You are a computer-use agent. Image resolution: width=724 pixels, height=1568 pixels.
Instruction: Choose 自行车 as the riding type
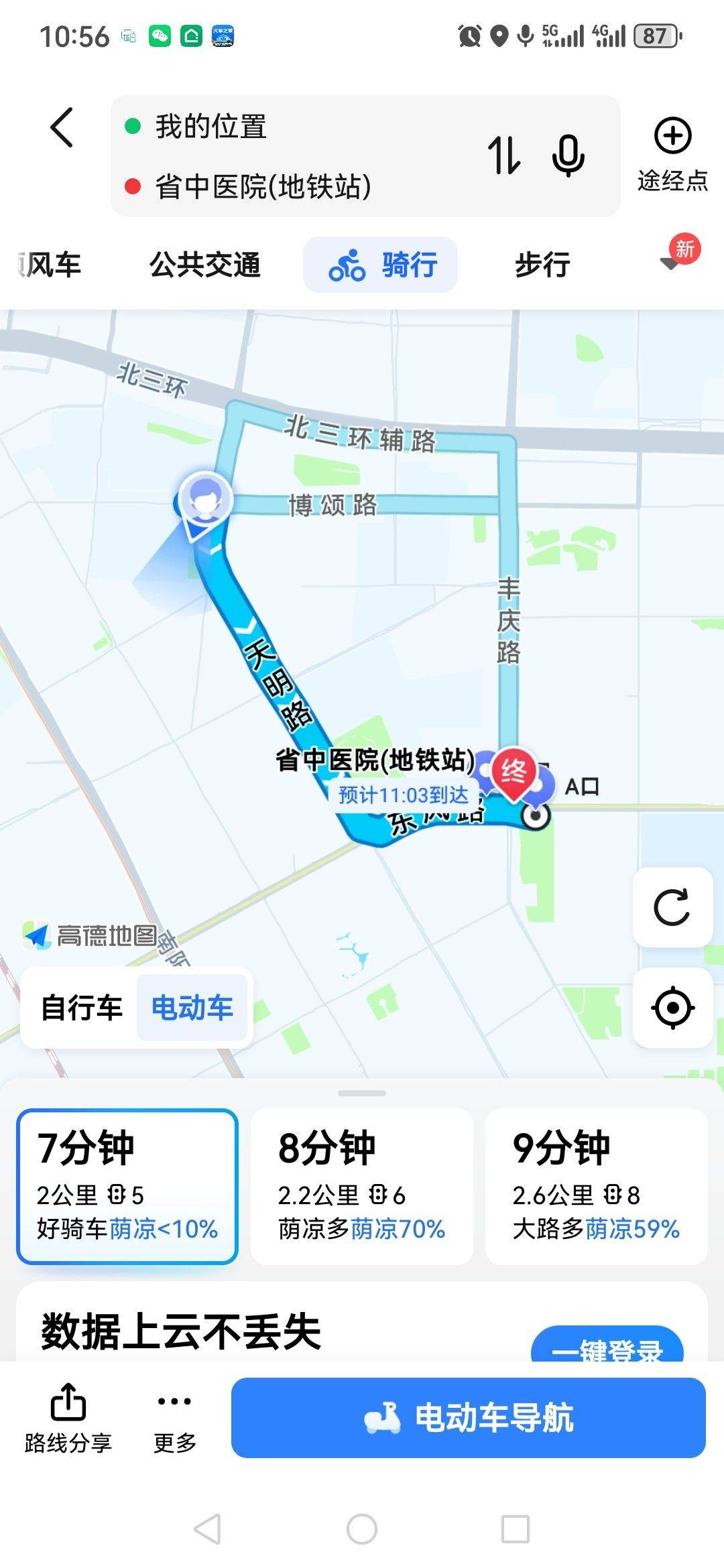(x=82, y=1008)
